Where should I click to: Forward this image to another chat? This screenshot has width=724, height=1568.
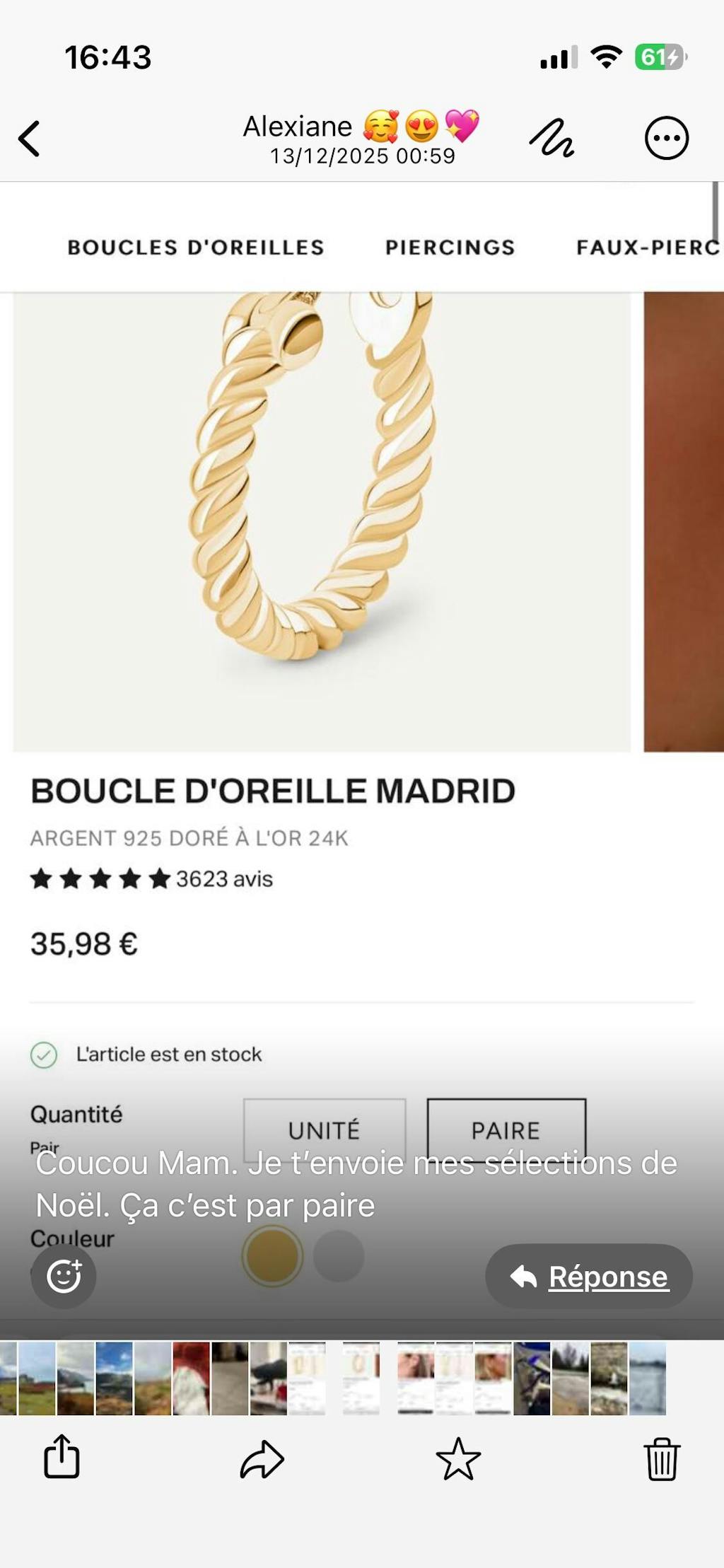(262, 1458)
